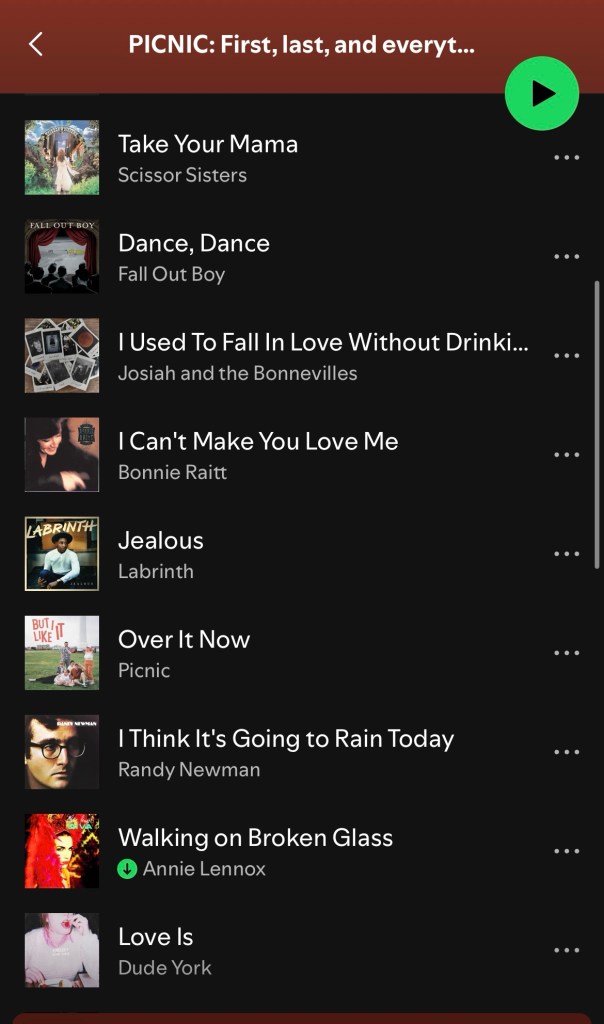Open options for Walking on Broken Glass
The height and width of the screenshot is (1024, 604).
coord(566,850)
